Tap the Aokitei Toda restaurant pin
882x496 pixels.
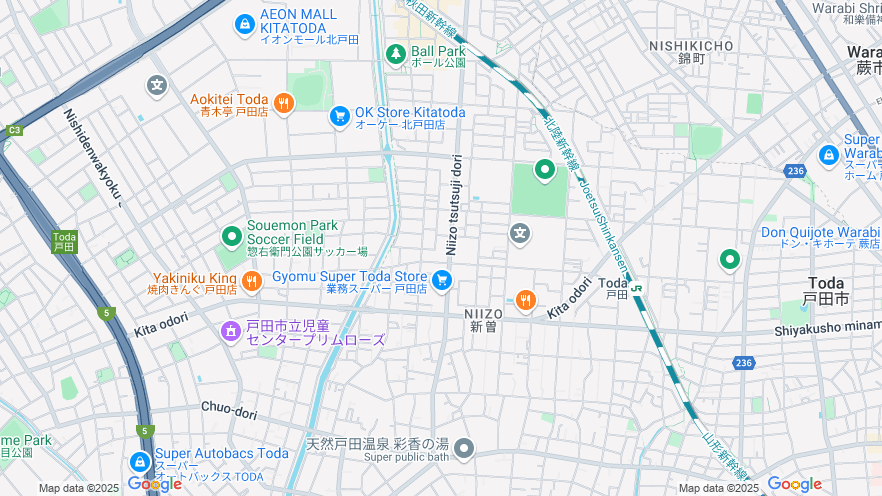pyautogui.click(x=284, y=103)
